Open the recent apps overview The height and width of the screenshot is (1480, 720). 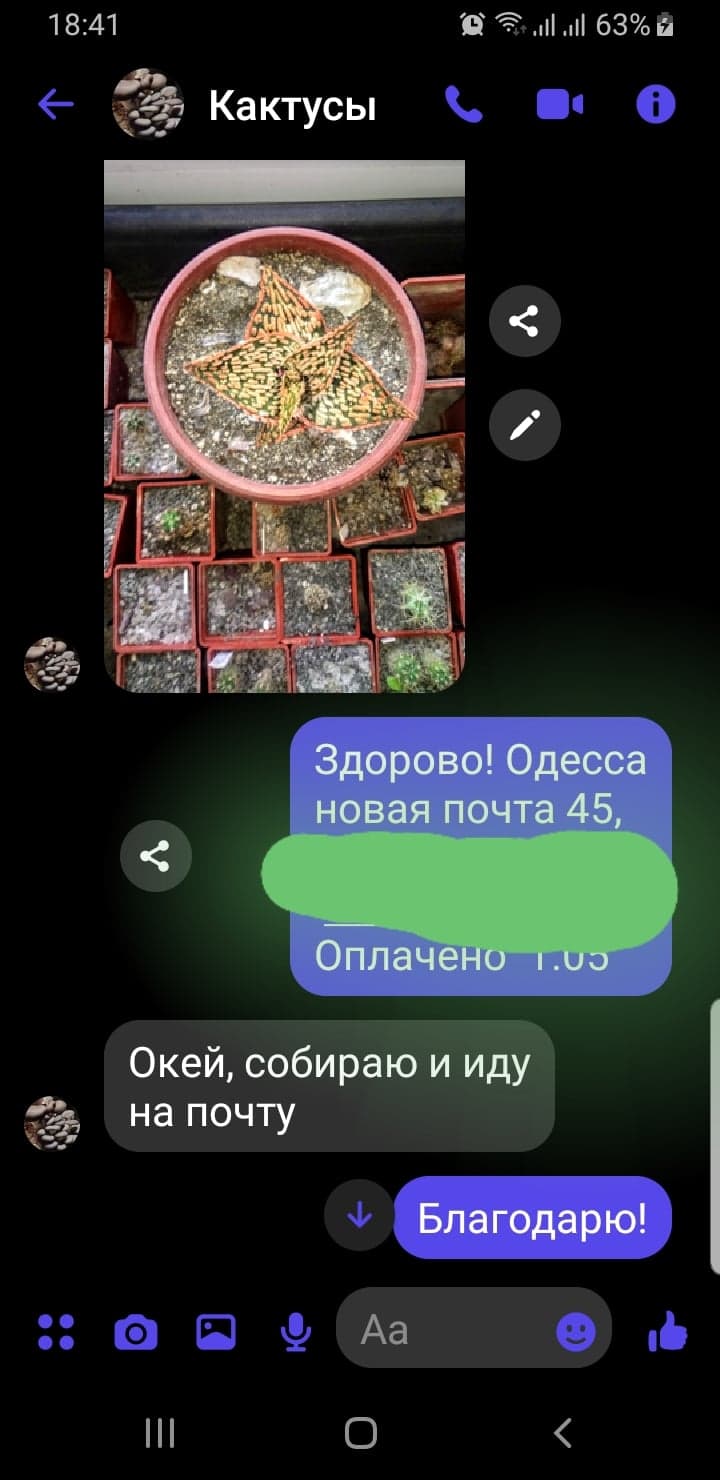click(160, 1433)
